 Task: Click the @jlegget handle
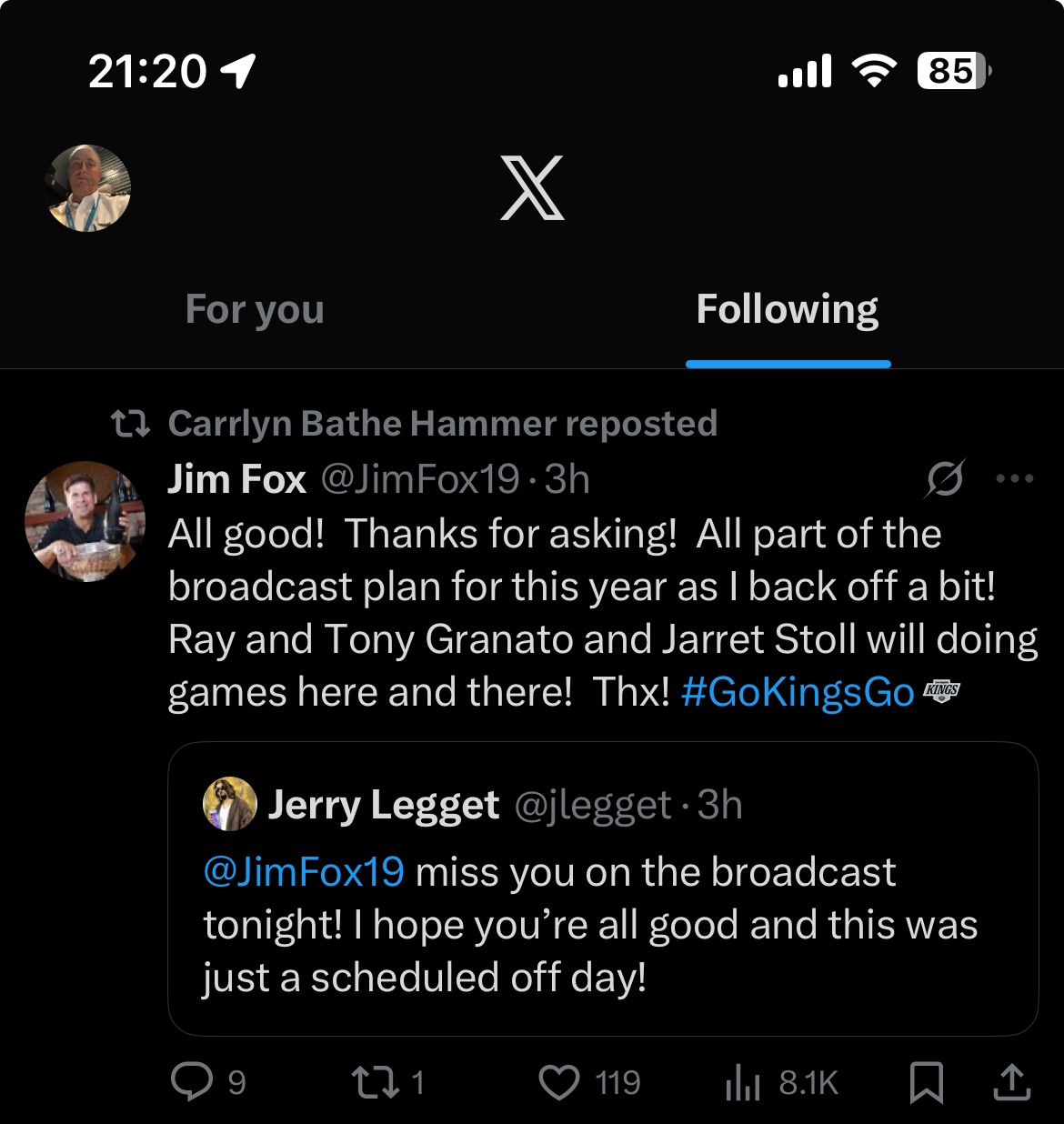point(592,804)
